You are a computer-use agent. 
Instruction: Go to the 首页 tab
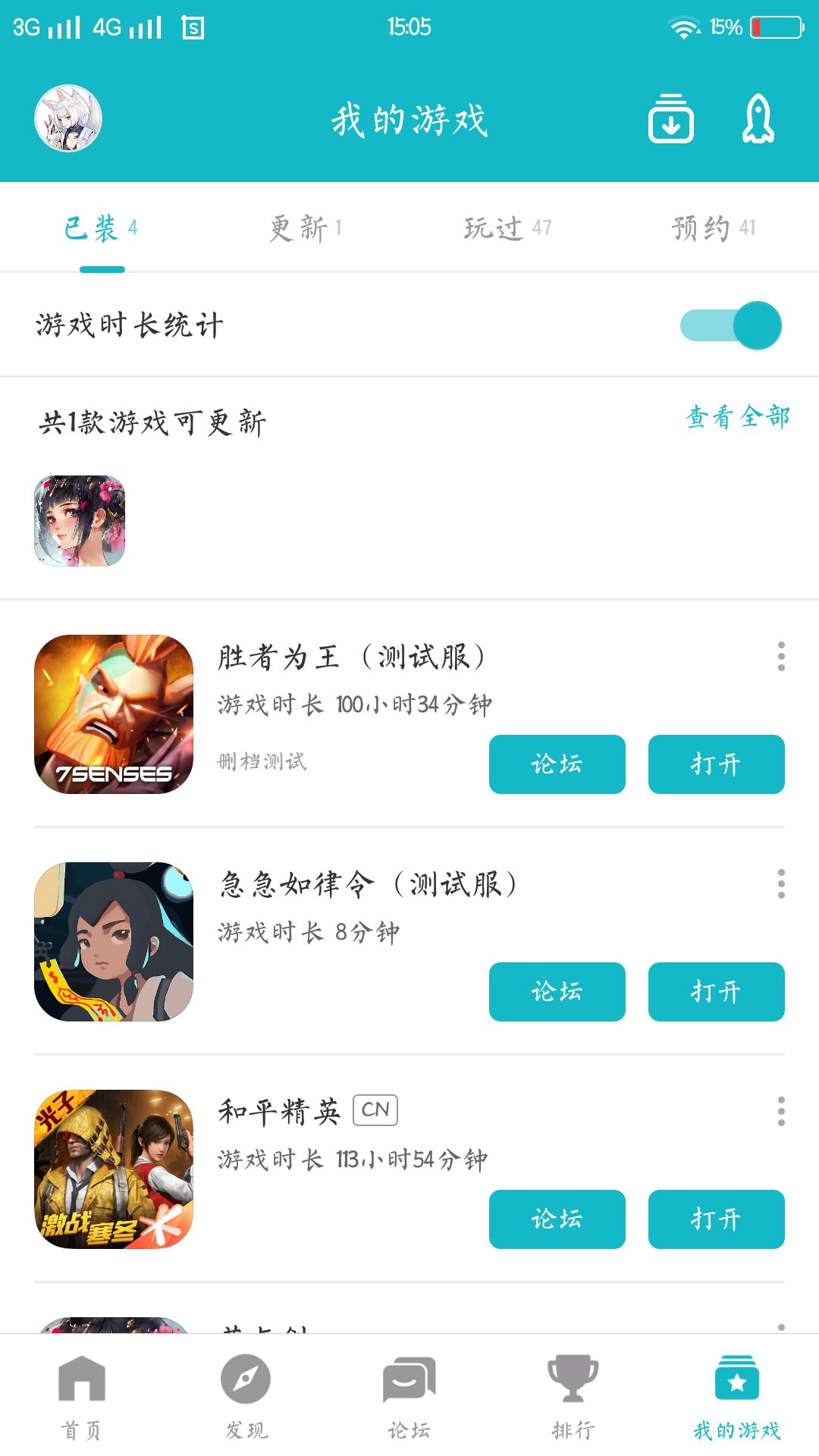click(81, 1397)
